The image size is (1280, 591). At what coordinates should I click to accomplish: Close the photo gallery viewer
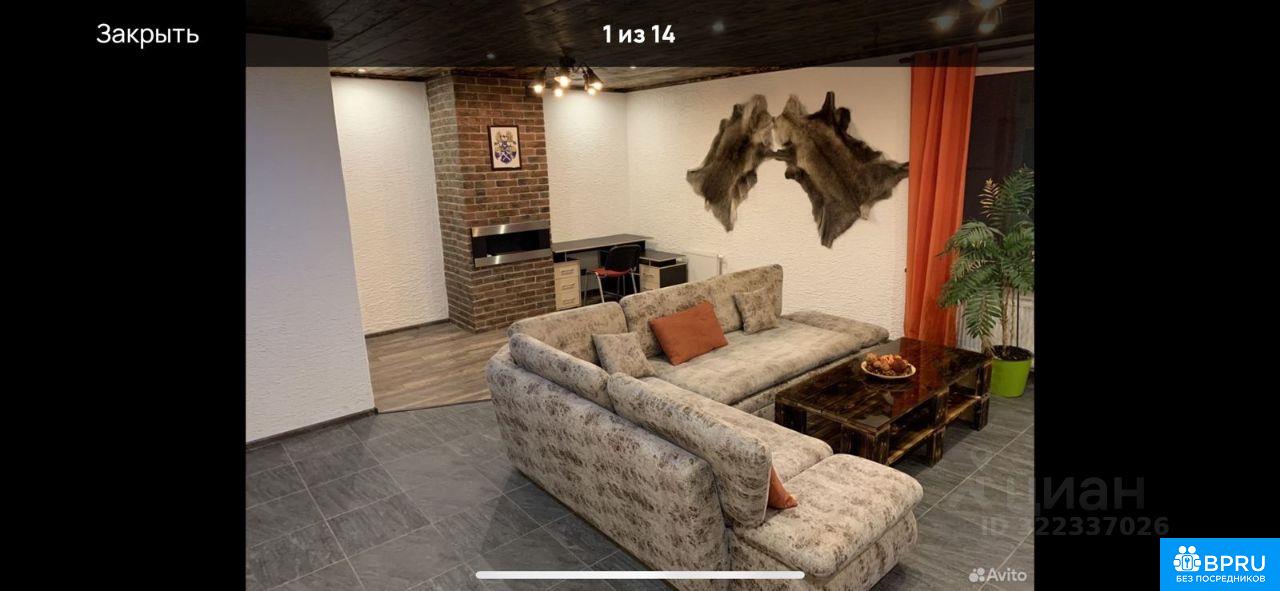(147, 34)
